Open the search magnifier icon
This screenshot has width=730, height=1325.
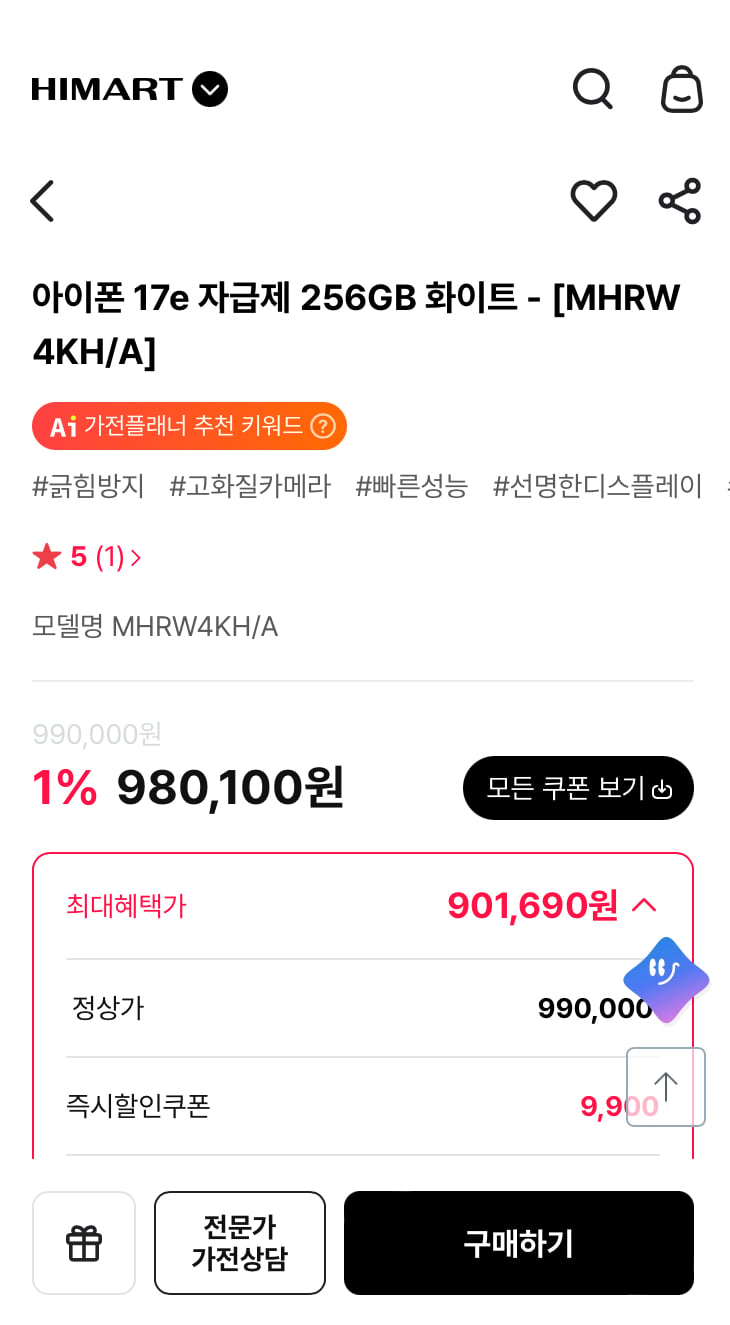[593, 89]
